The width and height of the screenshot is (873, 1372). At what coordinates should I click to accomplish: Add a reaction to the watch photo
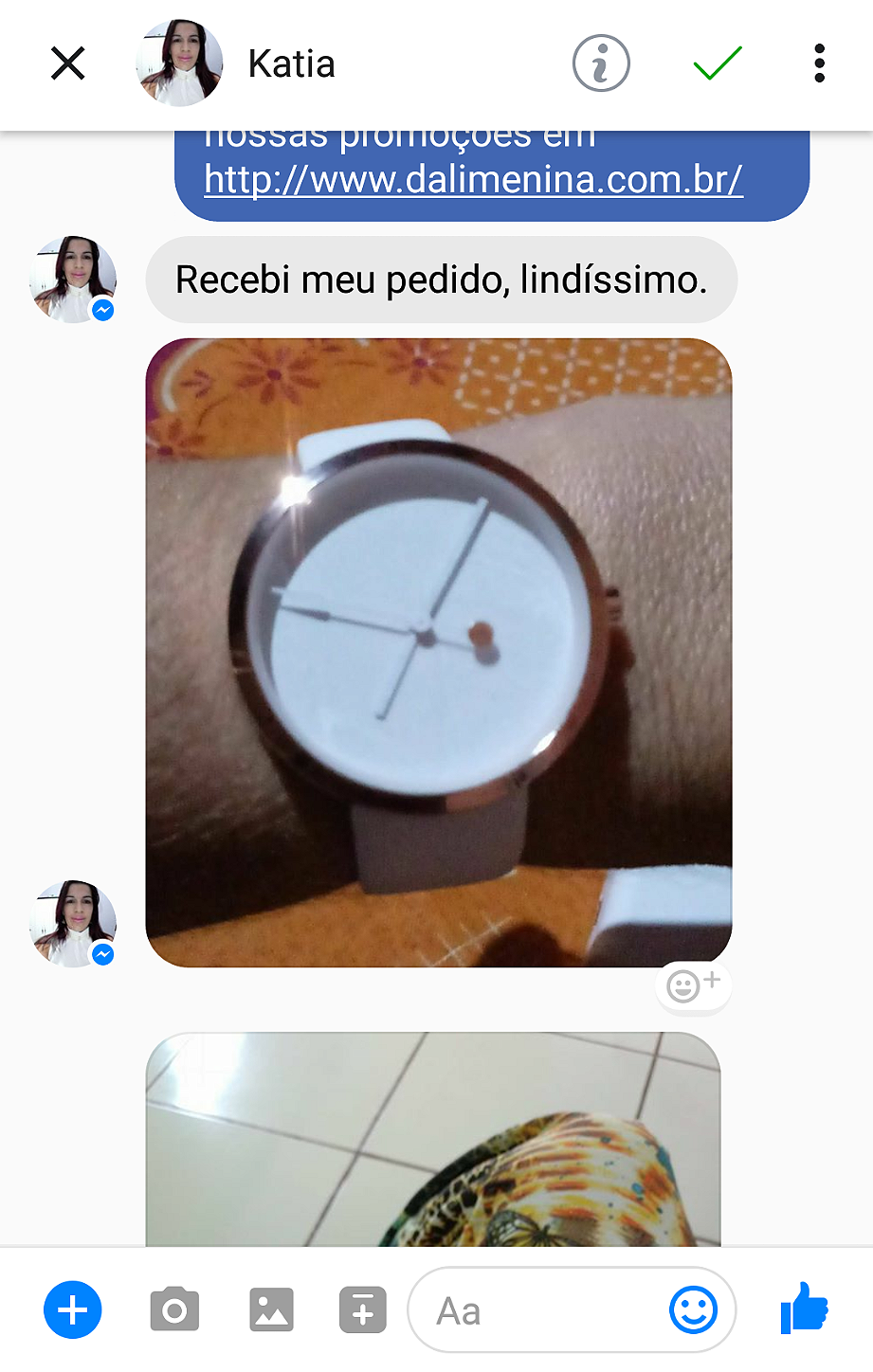[693, 985]
